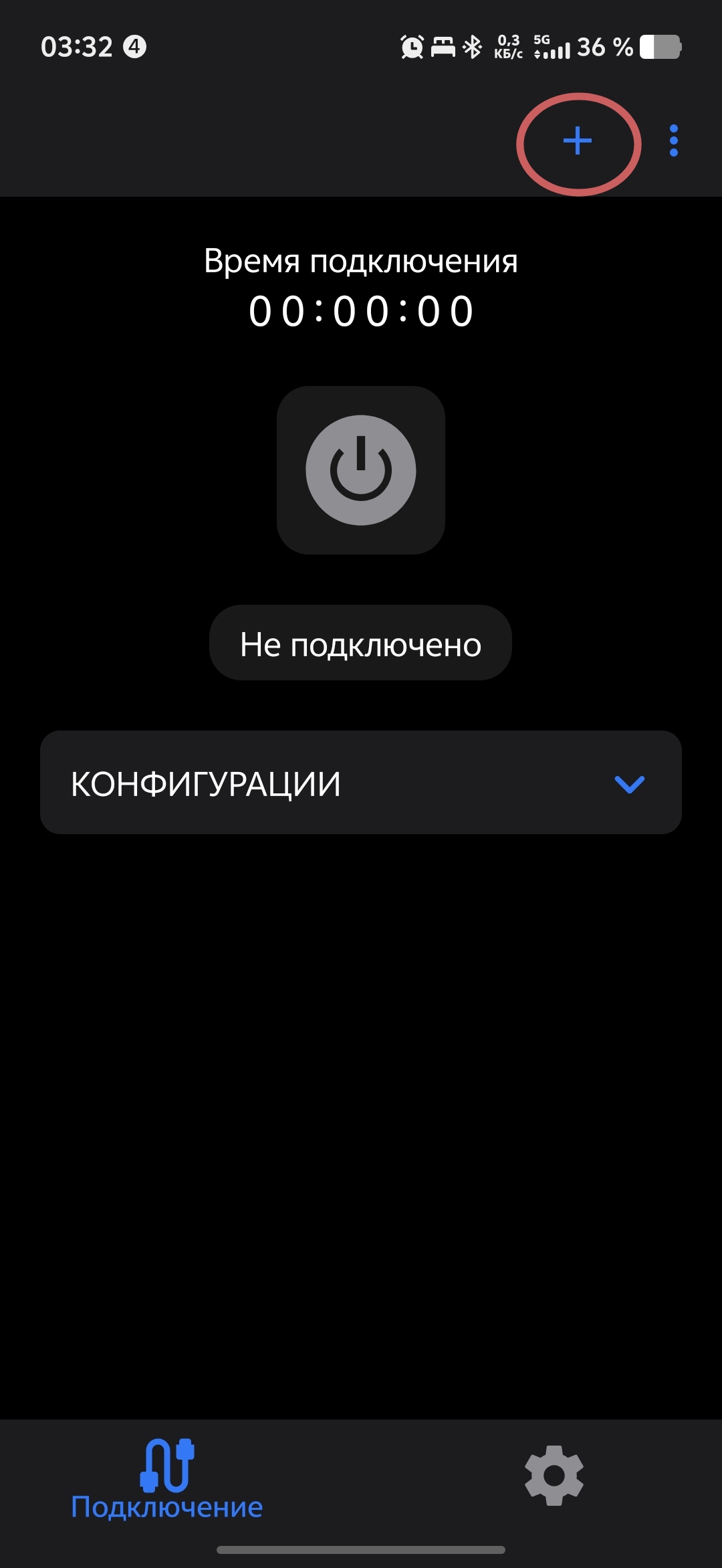Image resolution: width=722 pixels, height=1568 pixels.
Task: Tap the blue chevron next to КОНФИГУРАЦИИ
Action: coord(629,783)
